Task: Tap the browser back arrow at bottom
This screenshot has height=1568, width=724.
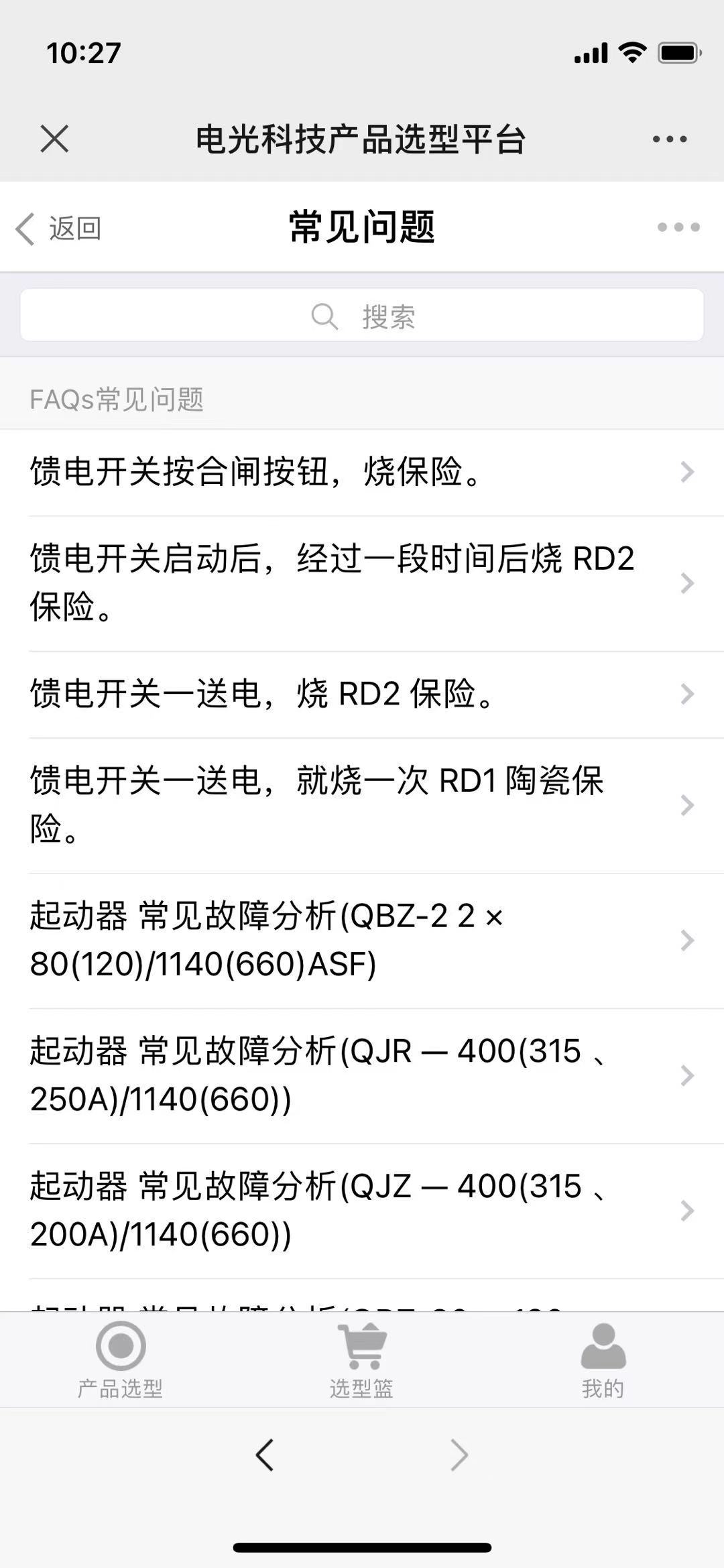Action: 265,1455
